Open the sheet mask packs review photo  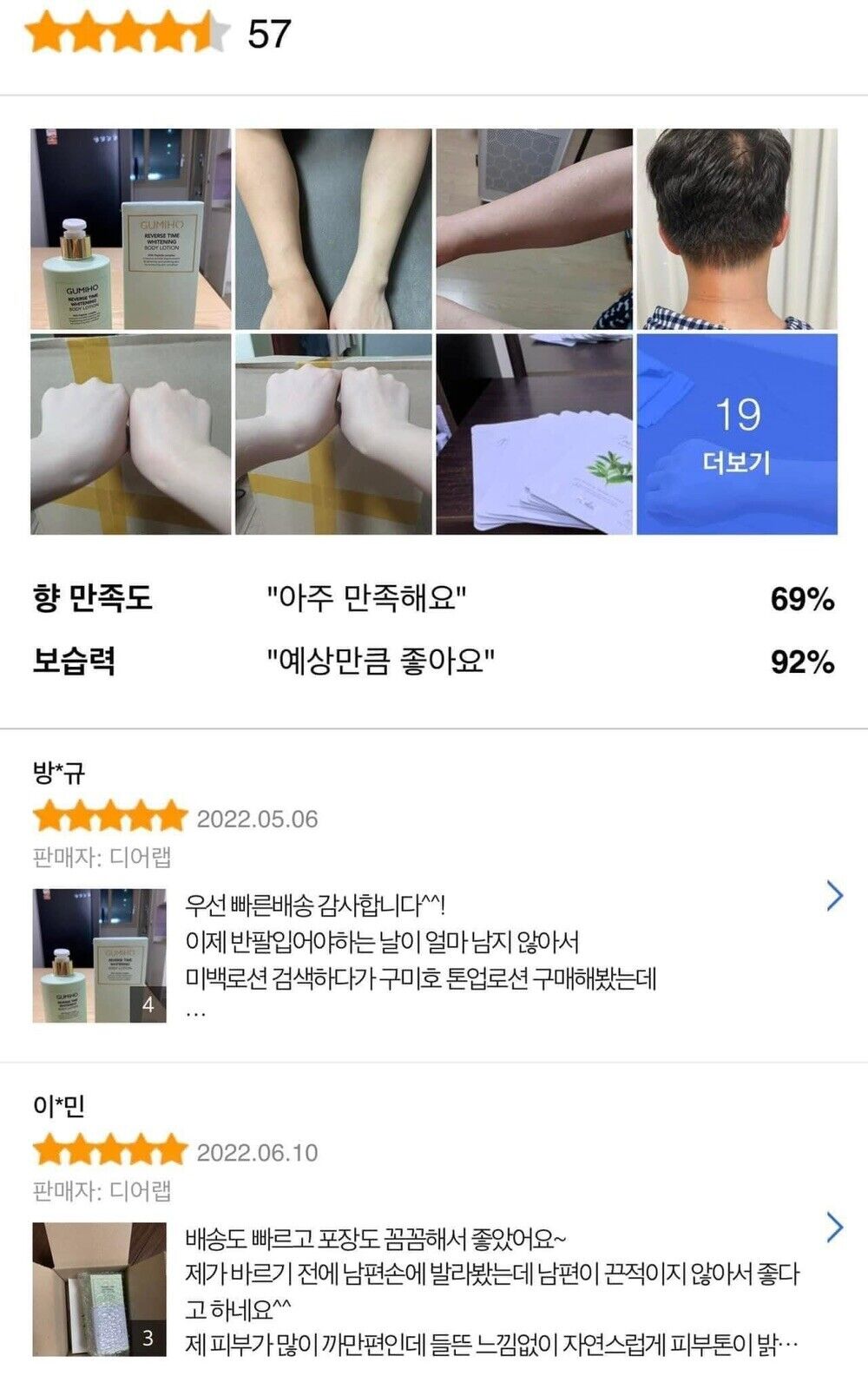tap(534, 434)
